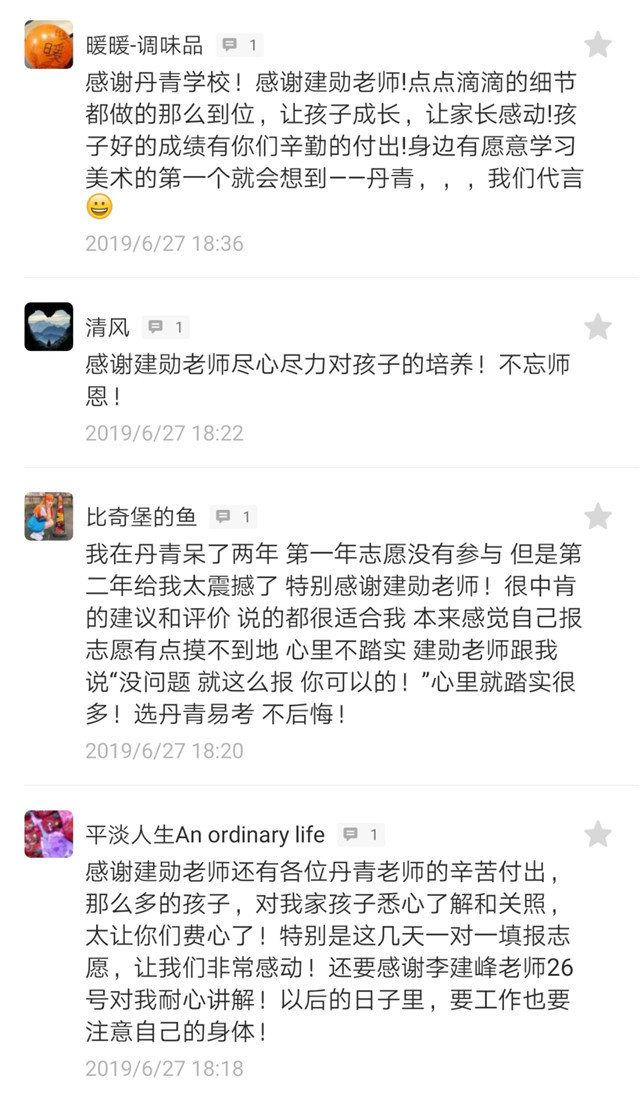
Task: Open the reply count on 清风's comment
Action: 166,327
